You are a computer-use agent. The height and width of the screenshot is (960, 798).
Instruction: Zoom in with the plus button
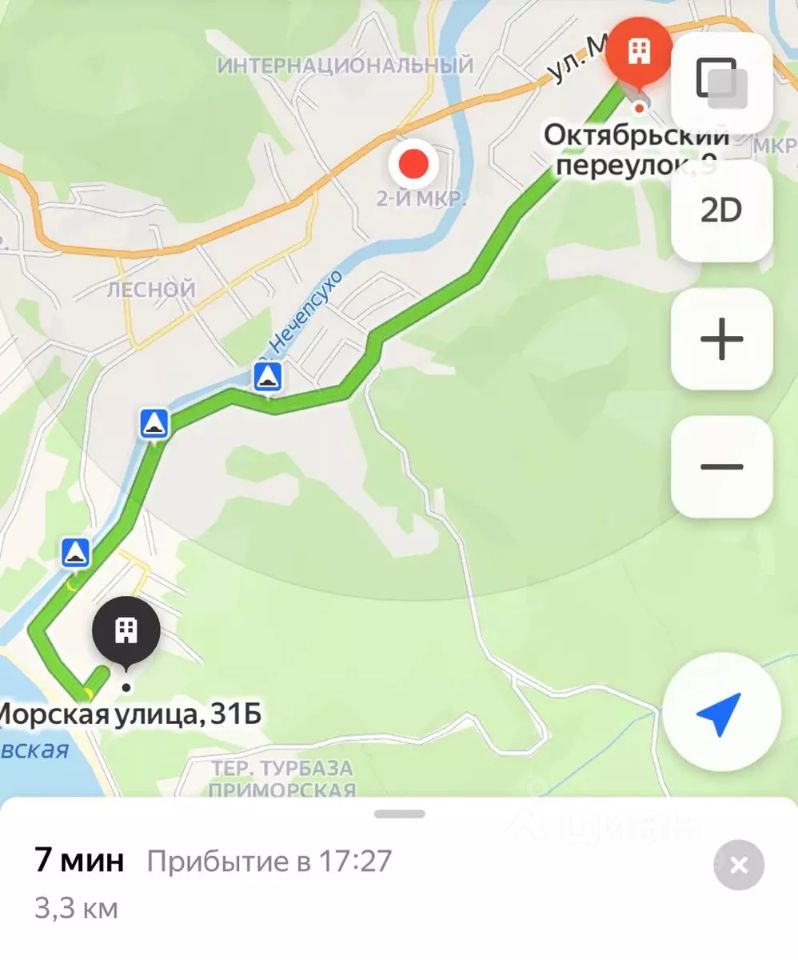[x=721, y=339]
